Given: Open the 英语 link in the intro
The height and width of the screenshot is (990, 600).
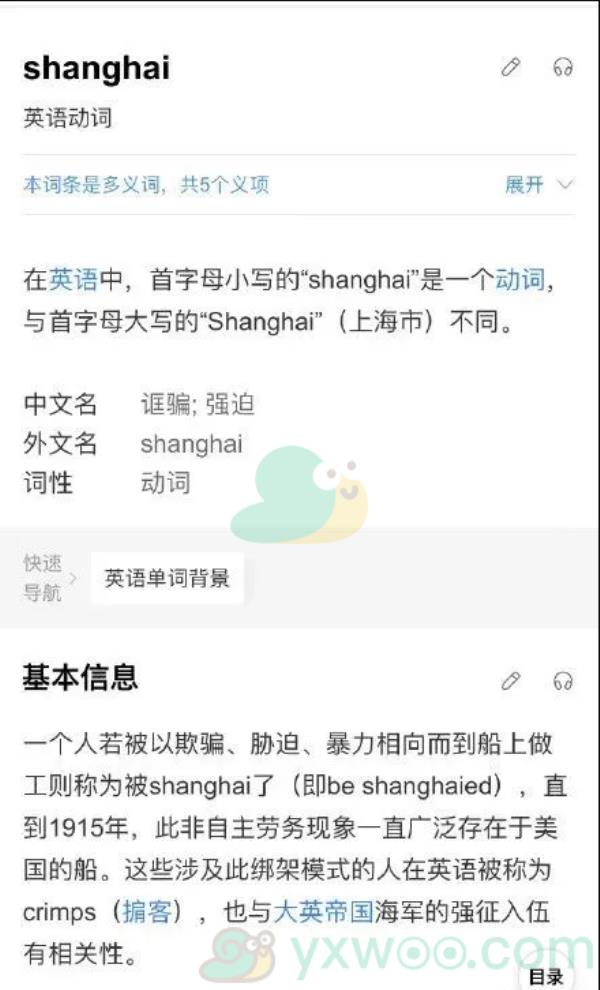Looking at the screenshot, I should 73,279.
